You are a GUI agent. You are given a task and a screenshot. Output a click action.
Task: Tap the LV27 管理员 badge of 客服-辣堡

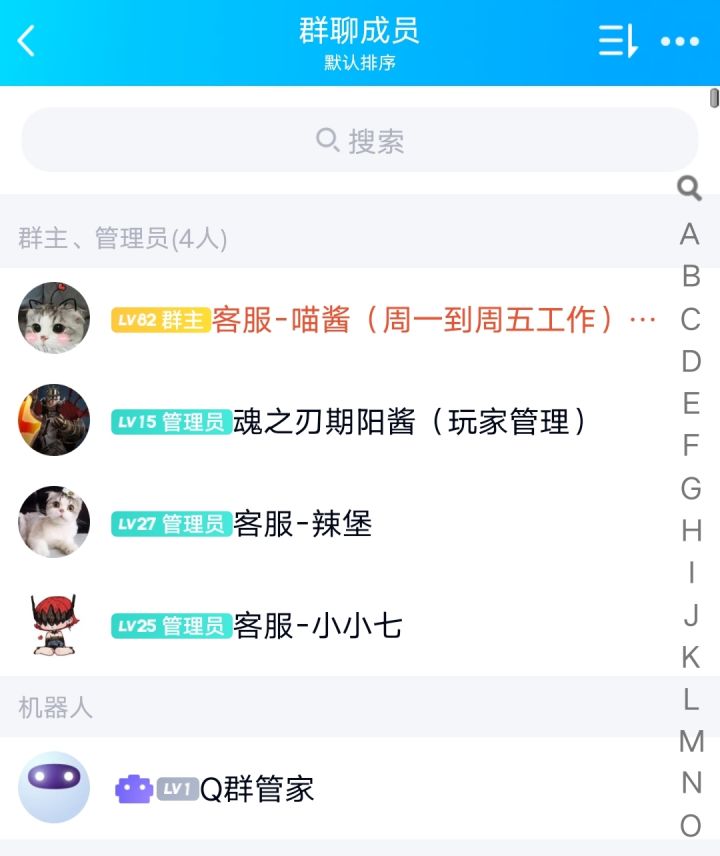169,521
